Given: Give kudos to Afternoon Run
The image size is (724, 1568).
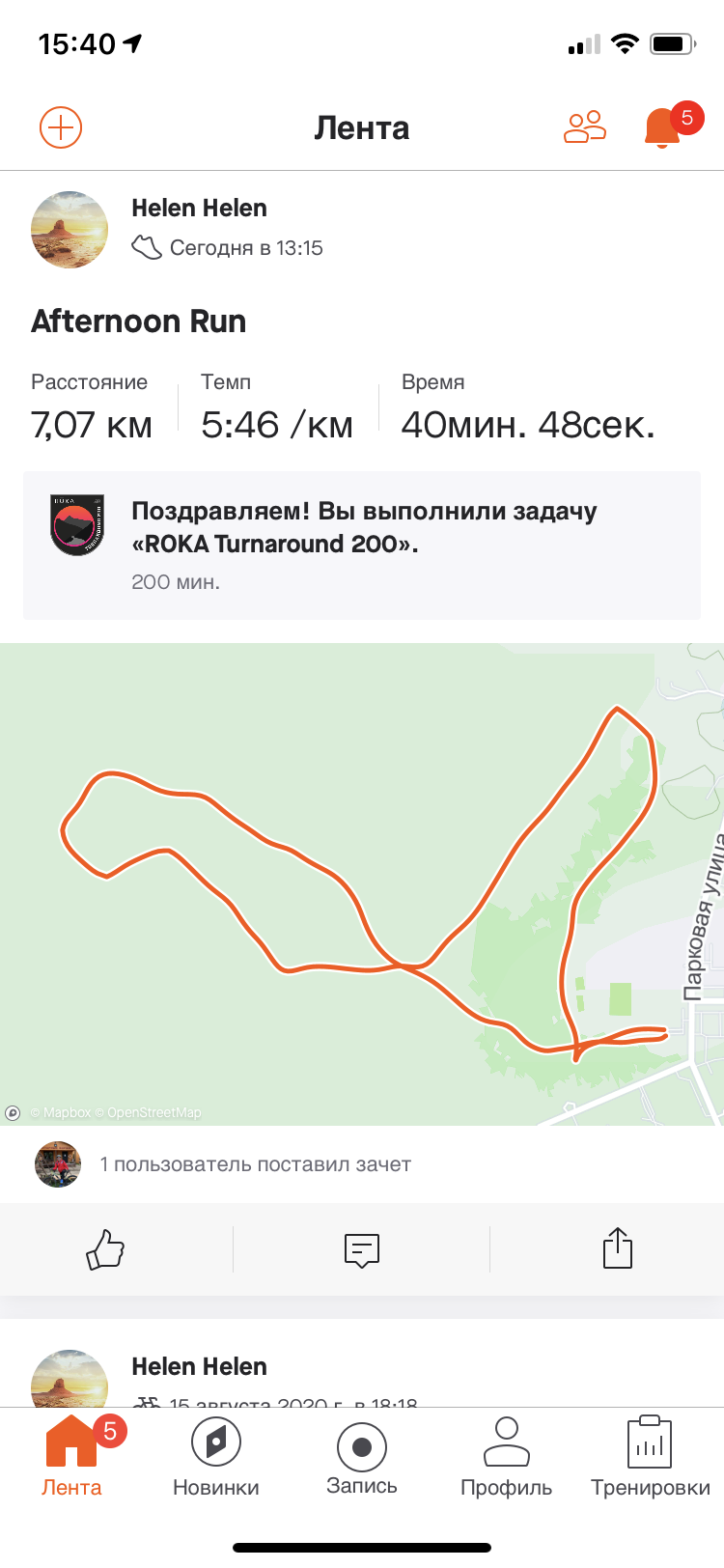Looking at the screenshot, I should pyautogui.click(x=106, y=1248).
